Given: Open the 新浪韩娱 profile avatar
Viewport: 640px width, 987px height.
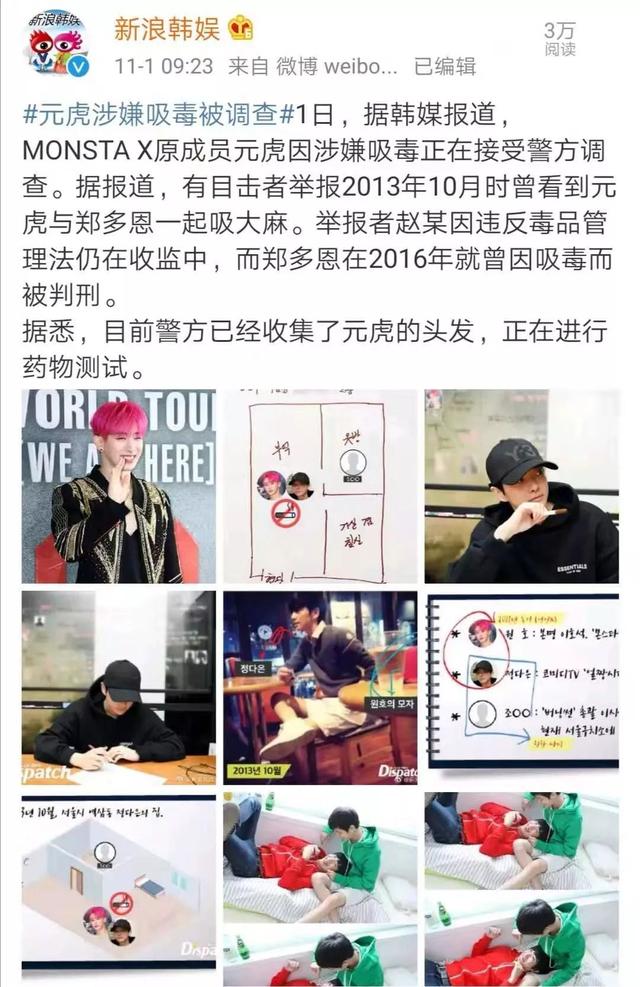Looking at the screenshot, I should (55, 43).
